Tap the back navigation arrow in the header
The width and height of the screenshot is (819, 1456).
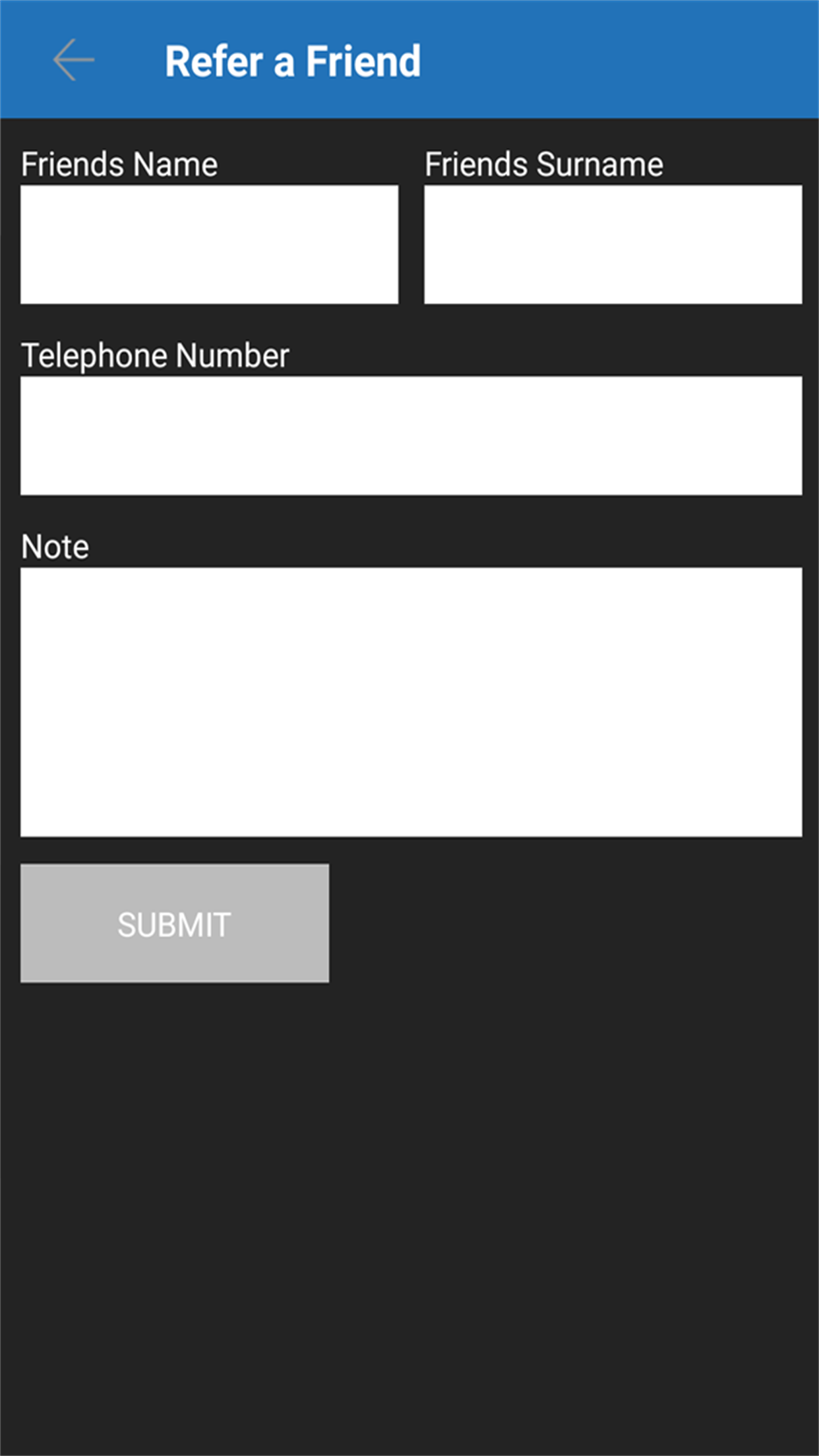point(74,59)
